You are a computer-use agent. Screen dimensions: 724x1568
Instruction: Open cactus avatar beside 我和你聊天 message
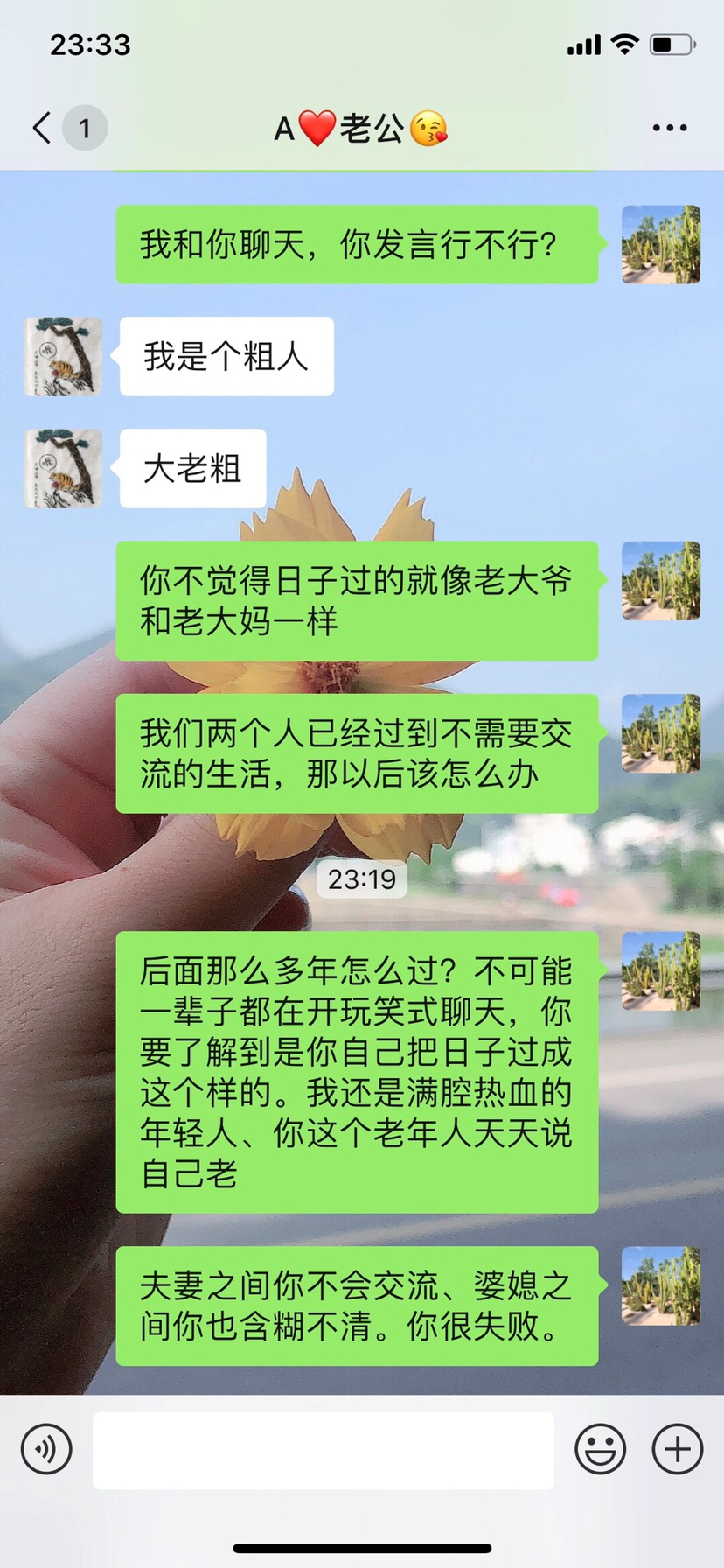tap(660, 245)
